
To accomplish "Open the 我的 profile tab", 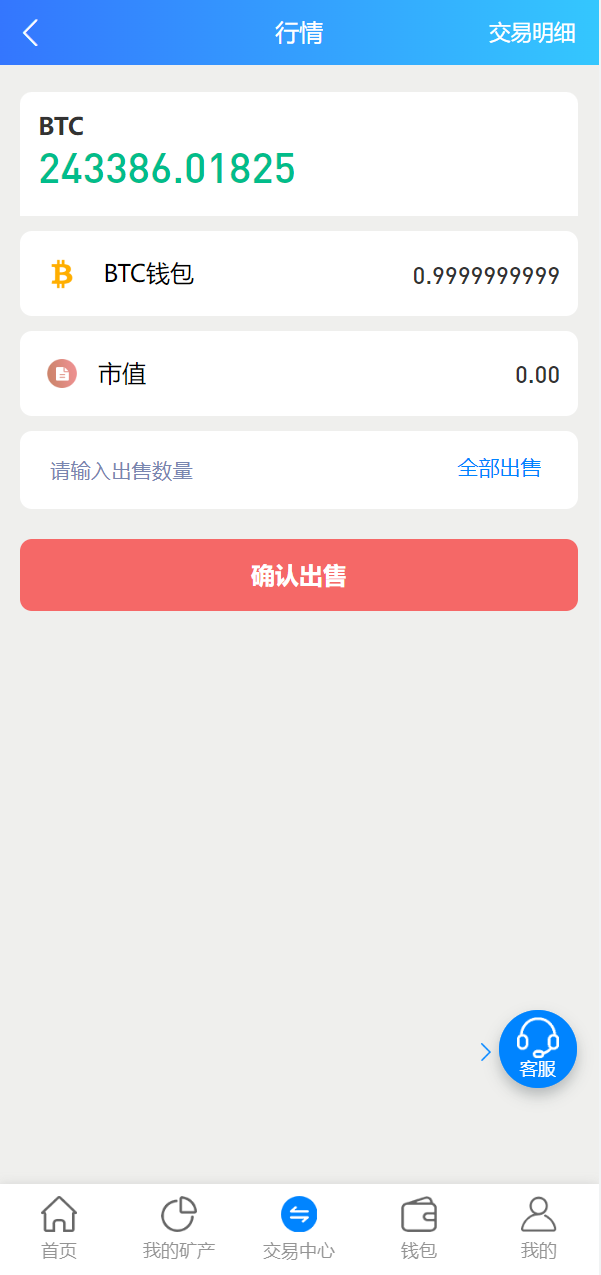I will coord(539,1228).
